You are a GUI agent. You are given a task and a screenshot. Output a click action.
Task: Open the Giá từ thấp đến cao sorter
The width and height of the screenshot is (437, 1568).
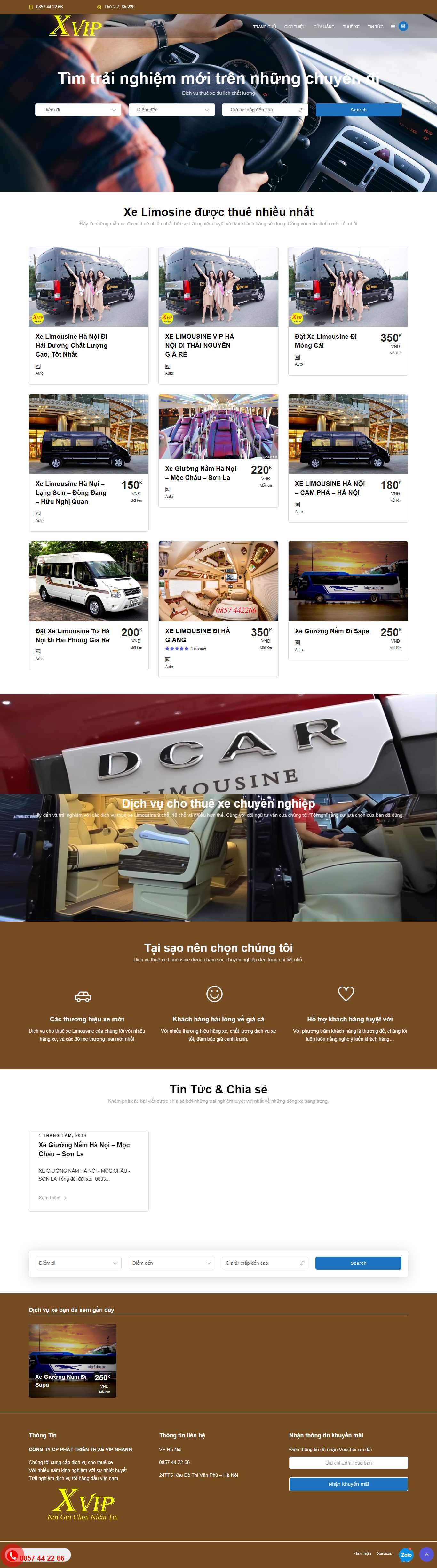(x=266, y=110)
